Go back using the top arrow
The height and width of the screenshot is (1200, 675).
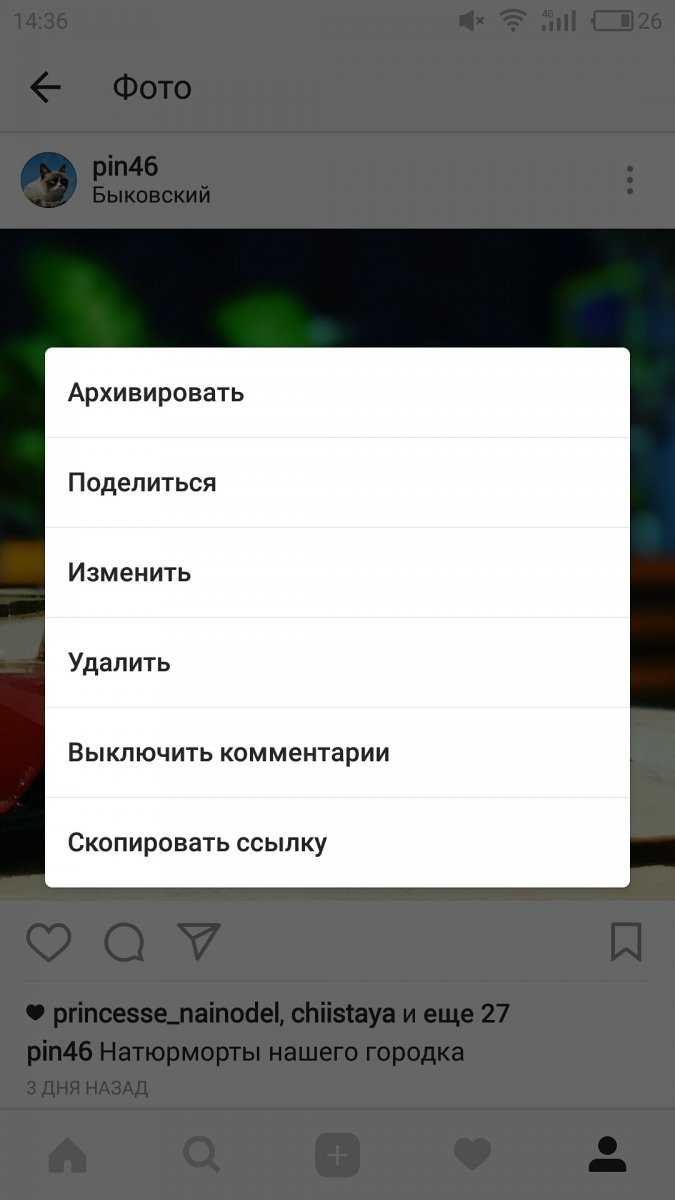46,88
